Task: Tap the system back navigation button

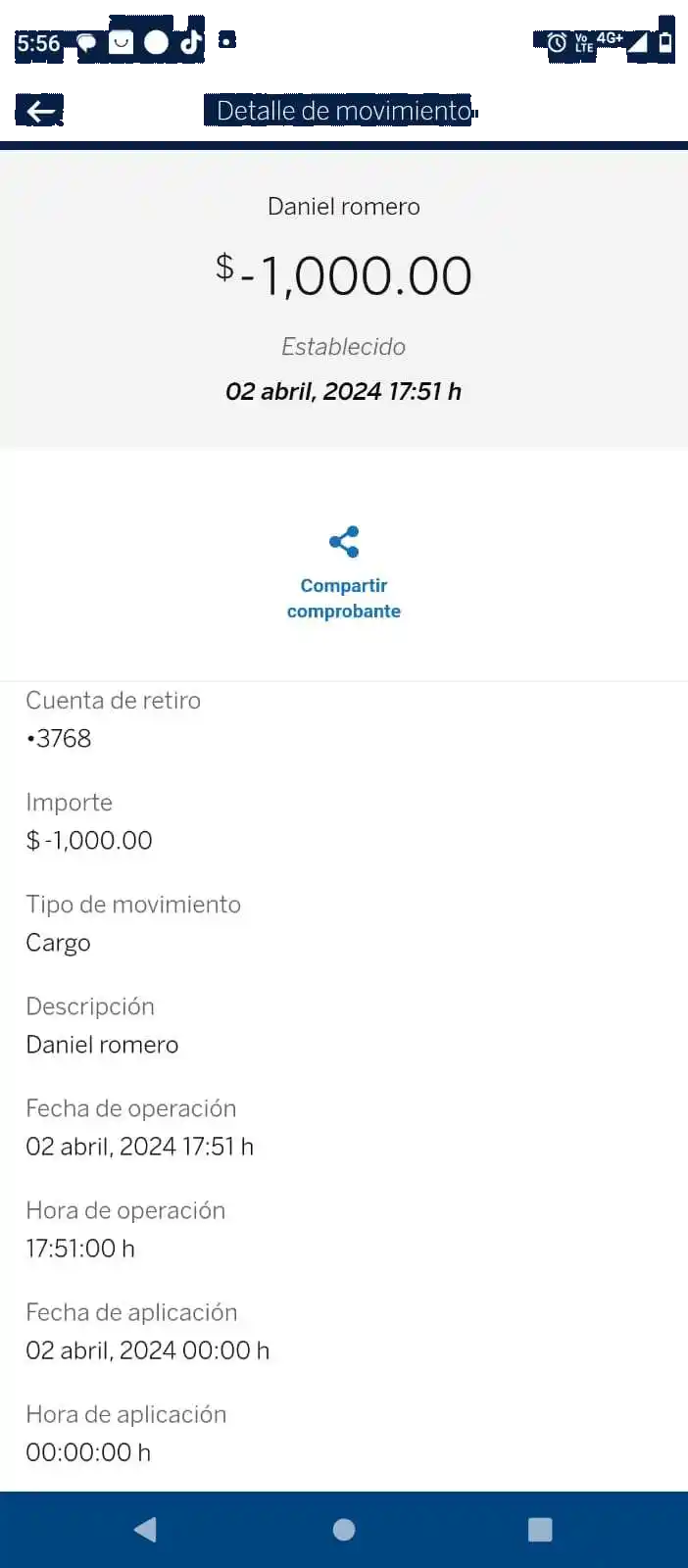Action: coord(145,1530)
